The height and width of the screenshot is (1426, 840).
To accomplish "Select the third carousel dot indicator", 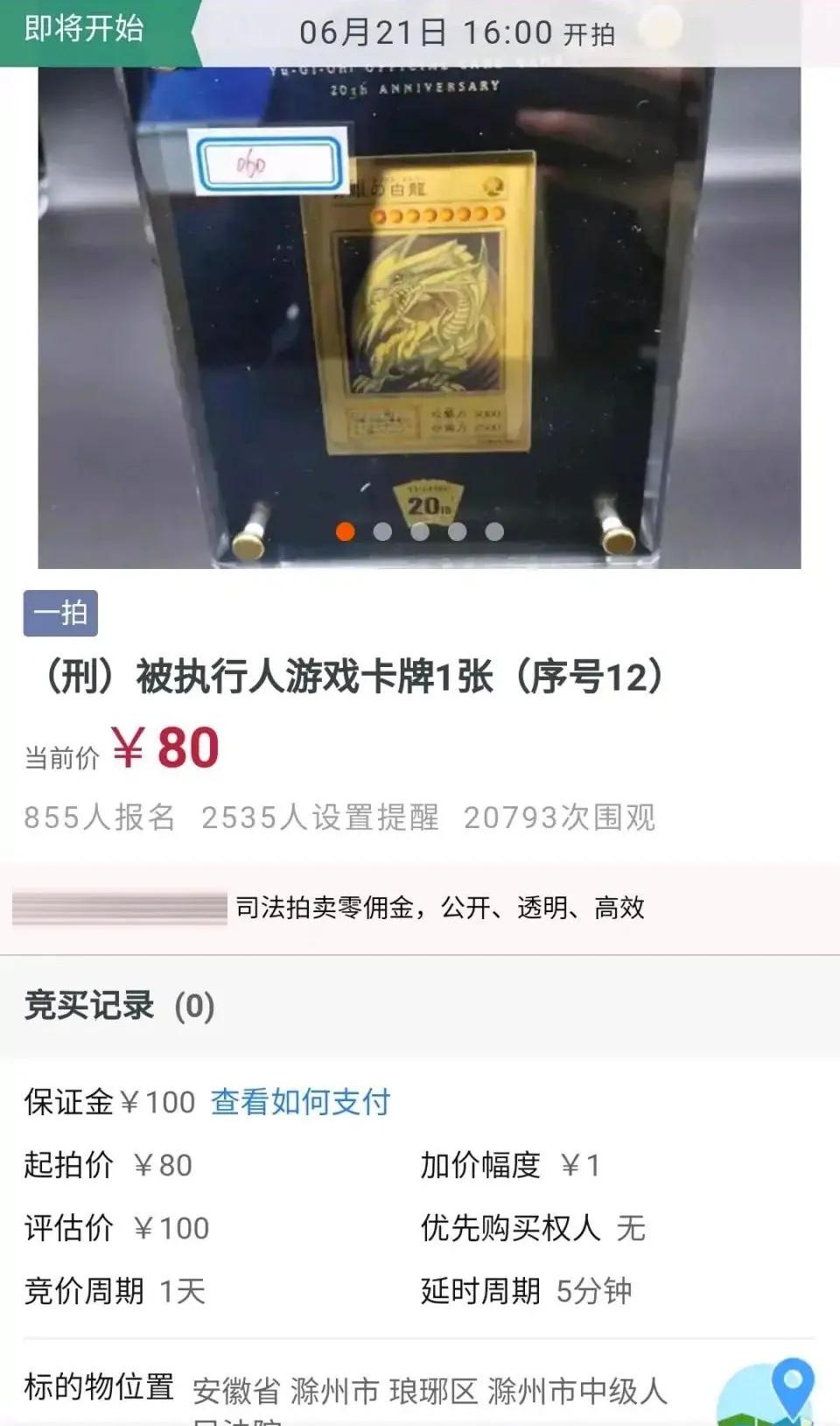I will point(418,530).
